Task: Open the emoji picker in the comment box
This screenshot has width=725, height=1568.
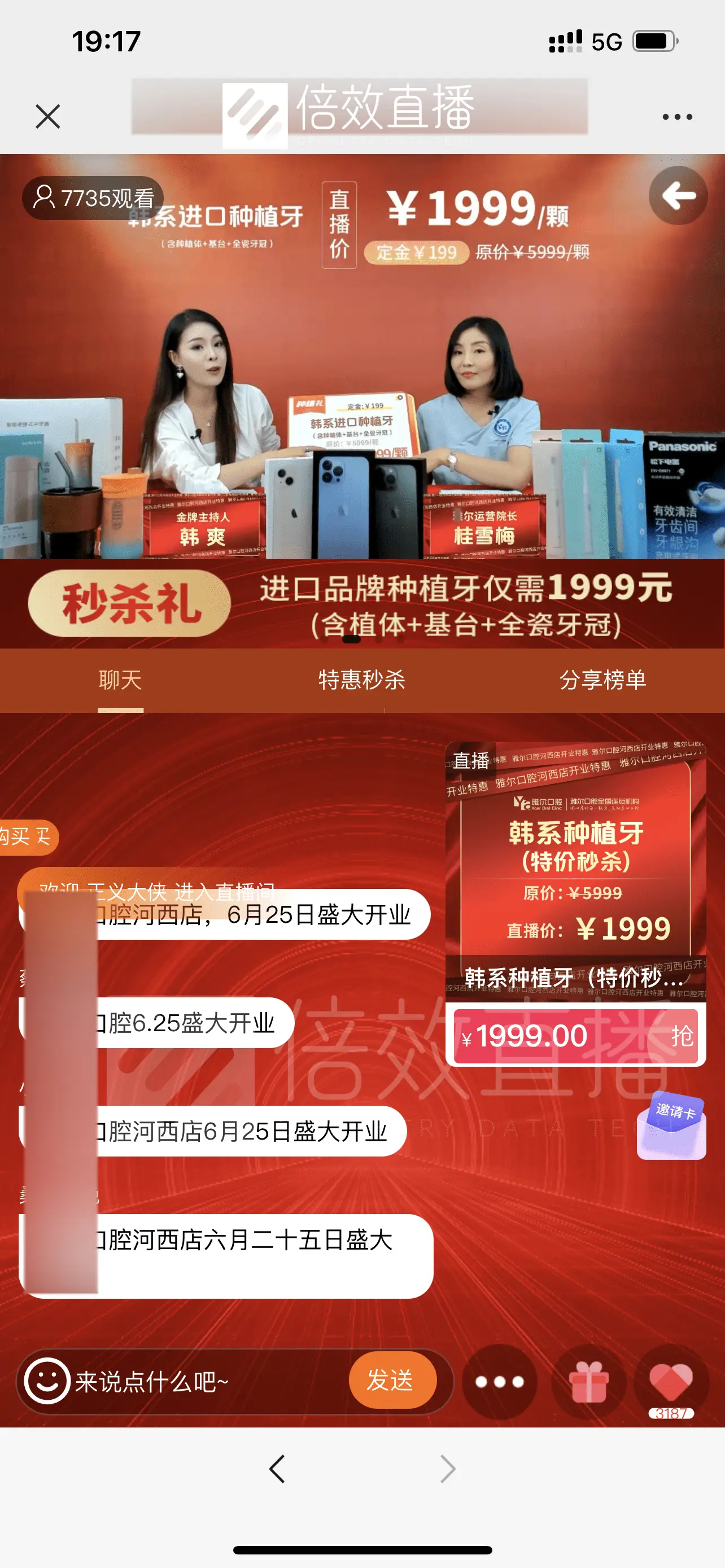Action: [46, 1381]
